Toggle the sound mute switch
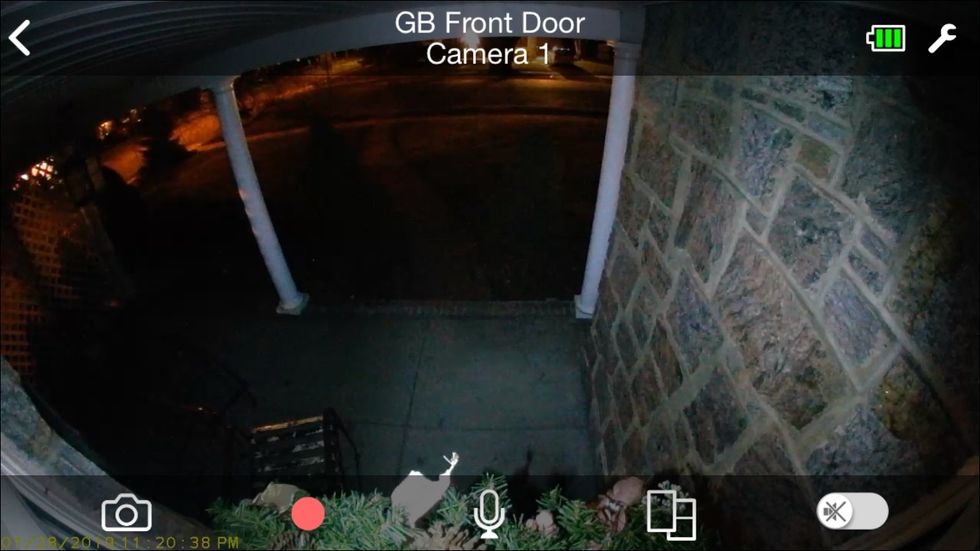 click(x=852, y=512)
